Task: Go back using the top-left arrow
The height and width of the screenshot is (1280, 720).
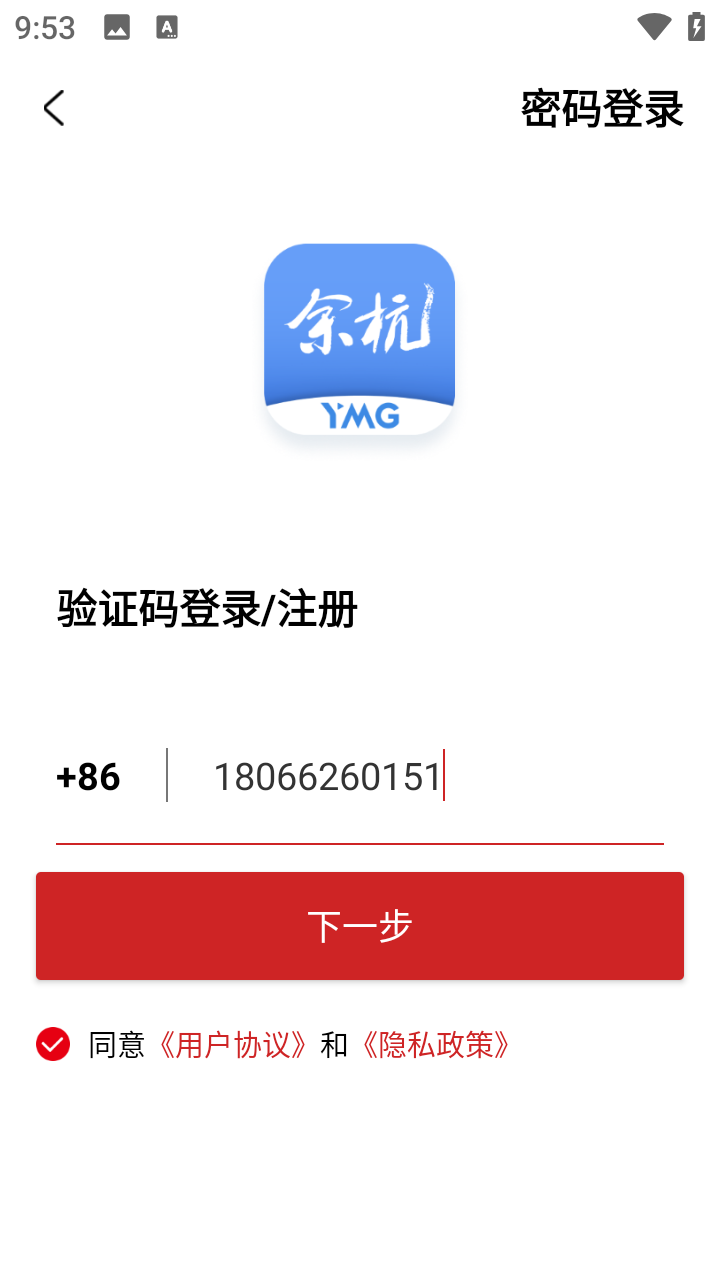Action: (x=54, y=108)
